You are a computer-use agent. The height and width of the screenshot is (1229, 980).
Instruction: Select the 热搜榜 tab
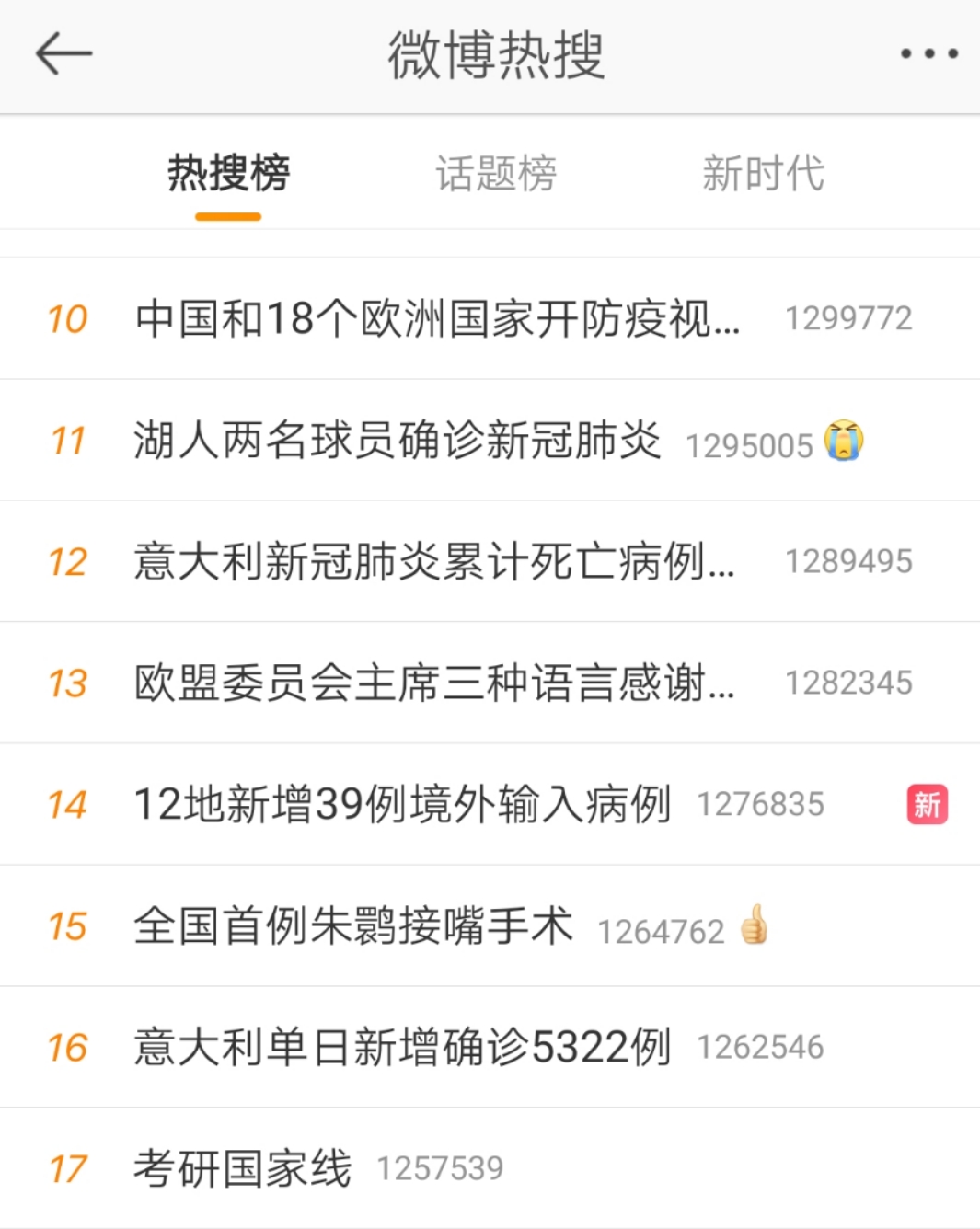point(228,174)
